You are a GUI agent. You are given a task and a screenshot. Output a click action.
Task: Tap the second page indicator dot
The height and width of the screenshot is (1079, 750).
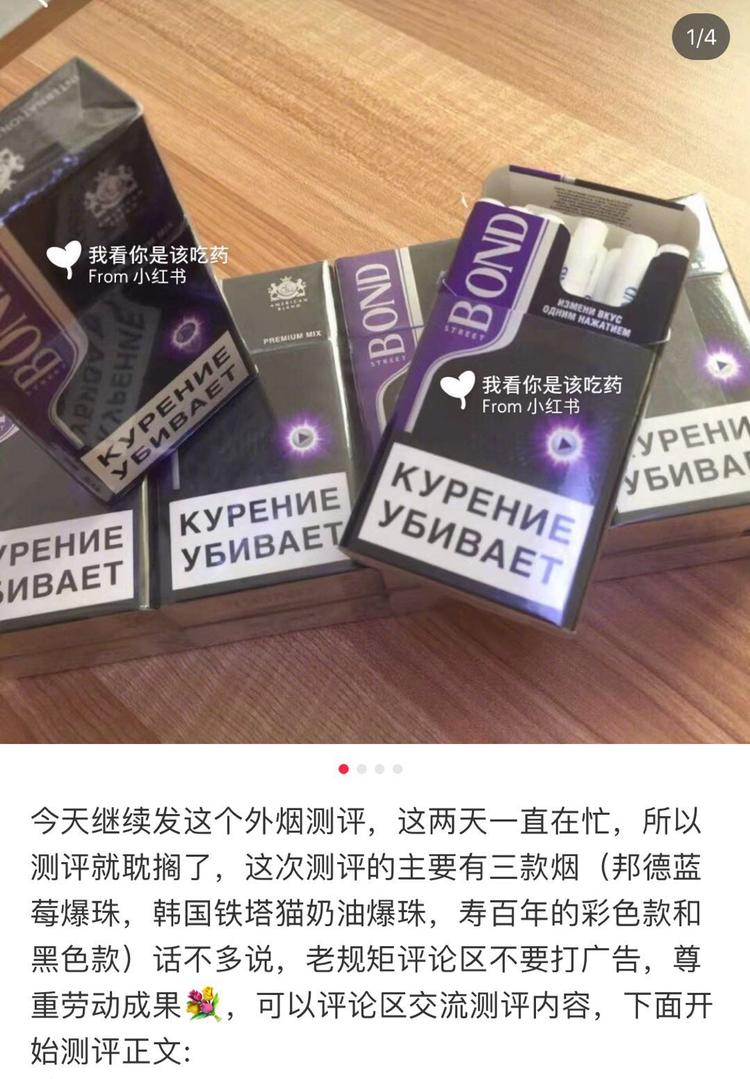click(362, 769)
